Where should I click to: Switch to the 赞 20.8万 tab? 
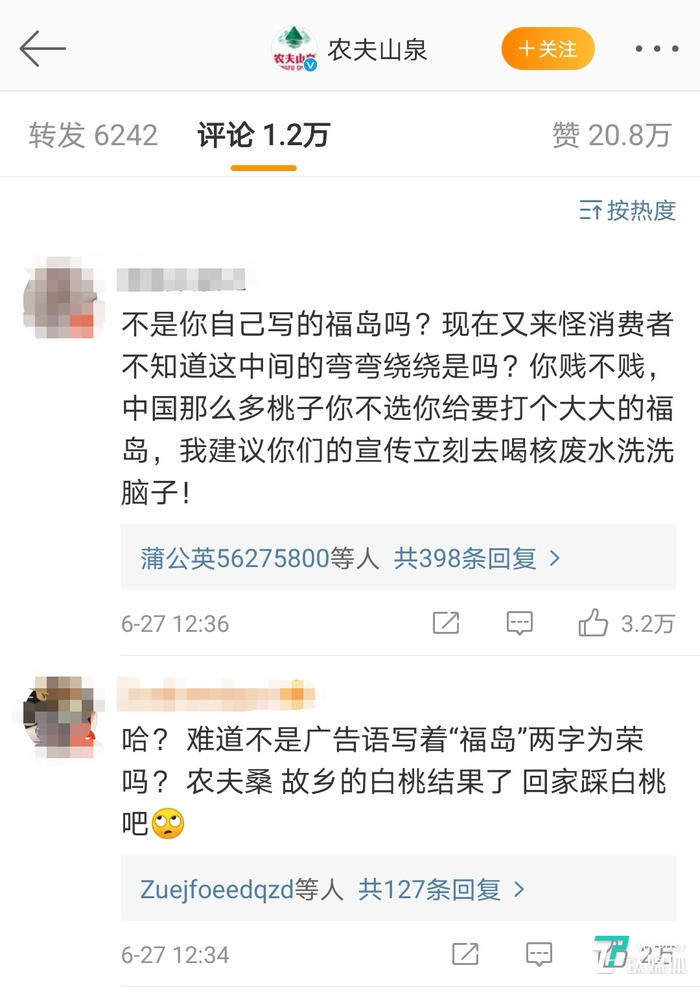611,135
